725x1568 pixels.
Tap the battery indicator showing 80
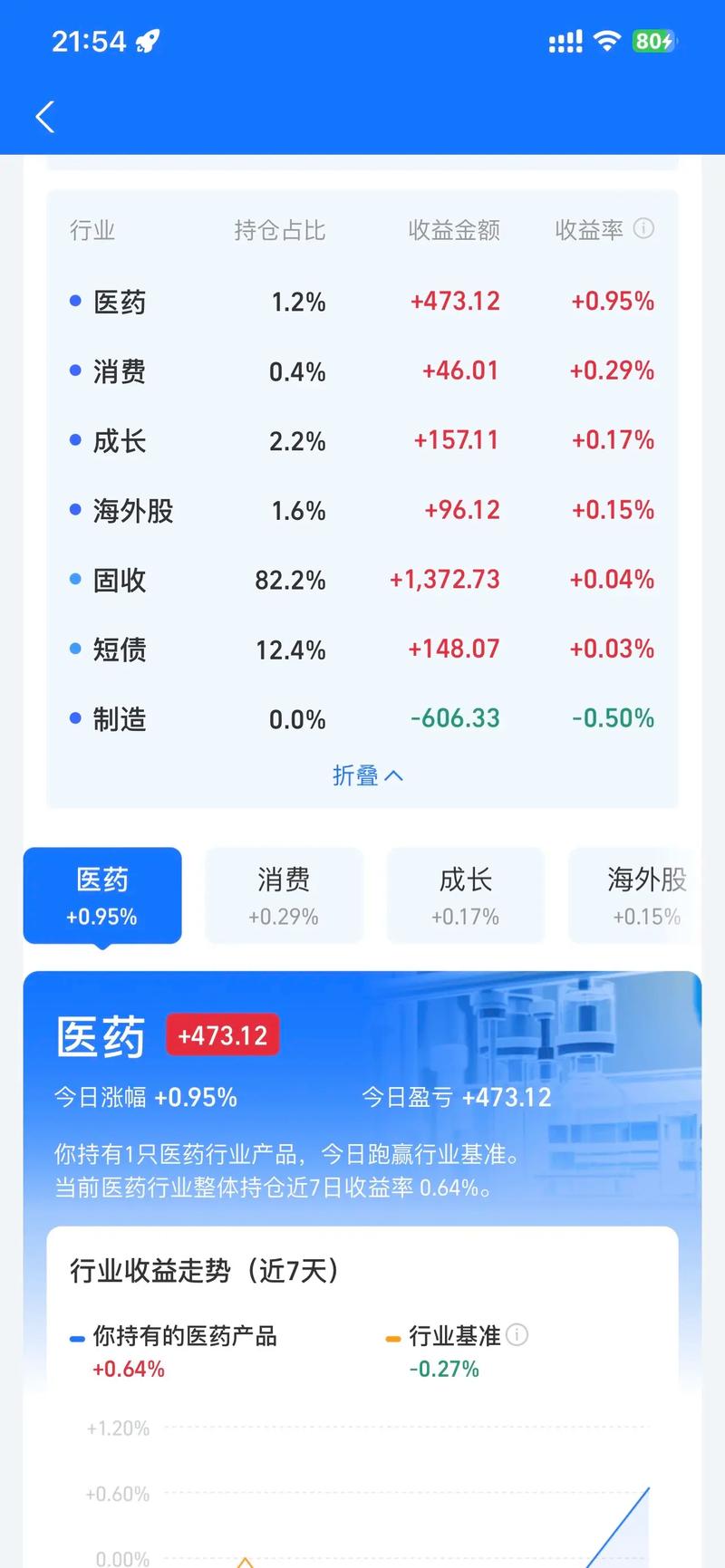652,40
